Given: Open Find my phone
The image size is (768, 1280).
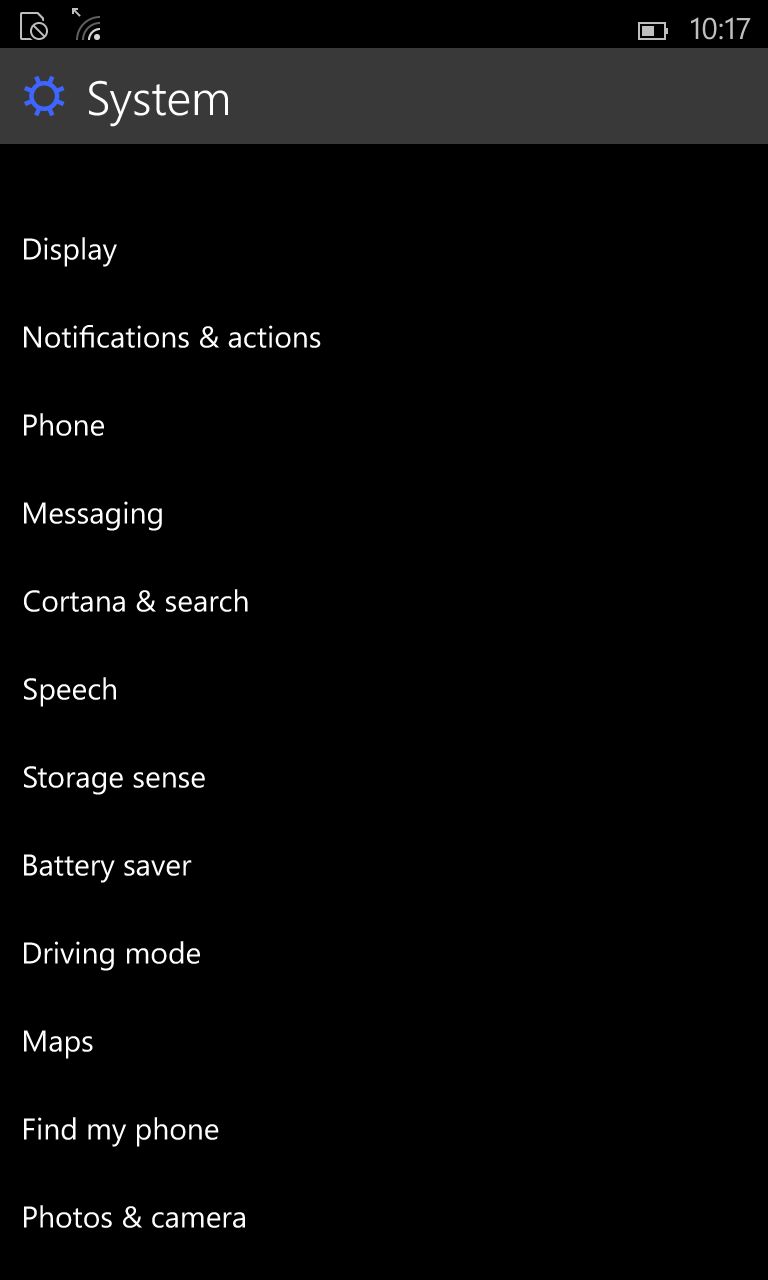Looking at the screenshot, I should tap(384, 1130).
